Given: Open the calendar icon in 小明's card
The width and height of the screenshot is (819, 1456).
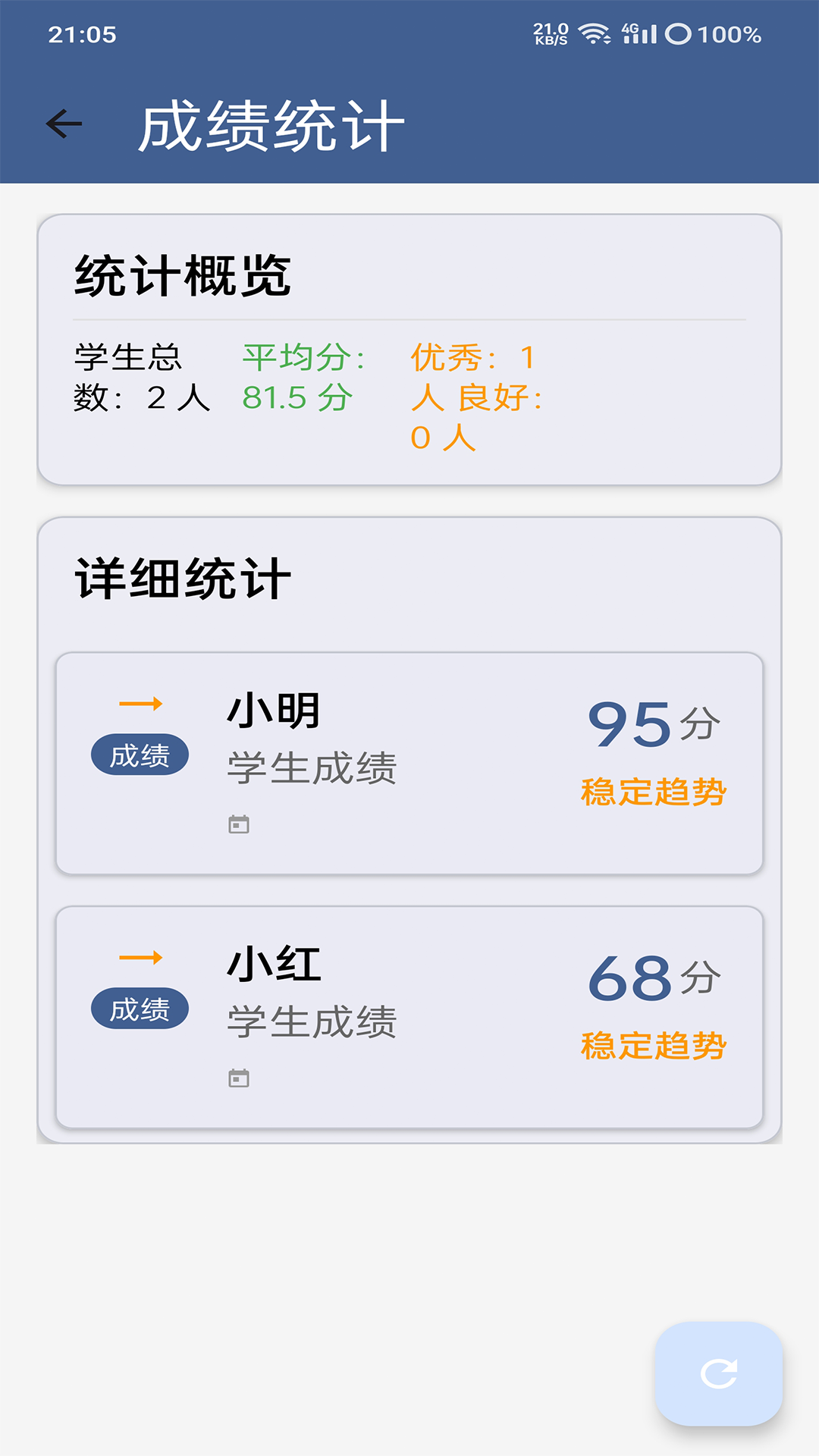Looking at the screenshot, I should pos(240,823).
